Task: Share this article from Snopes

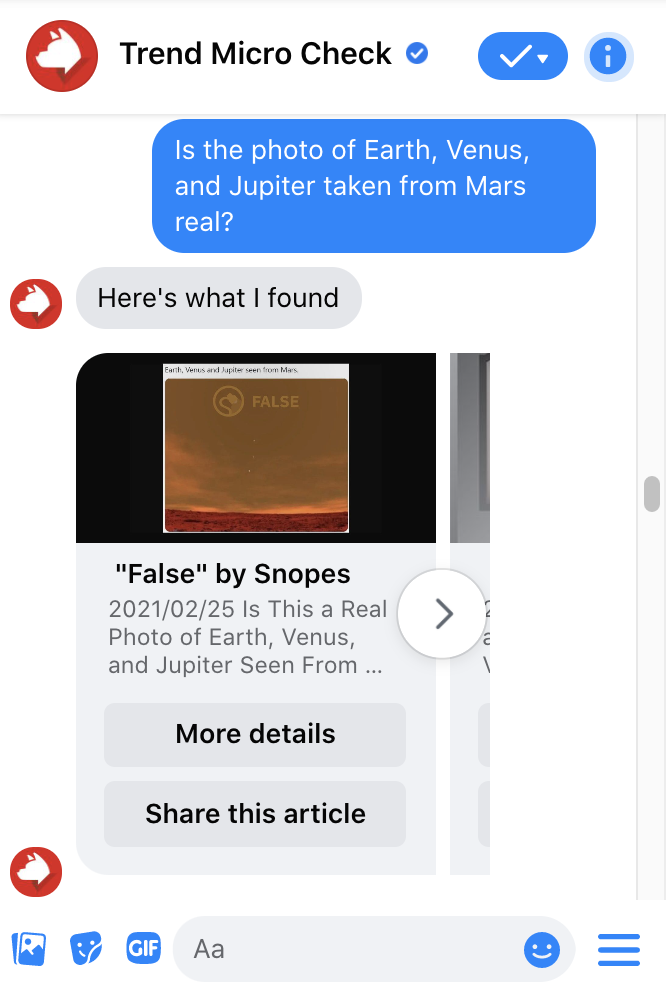Action: tap(255, 814)
